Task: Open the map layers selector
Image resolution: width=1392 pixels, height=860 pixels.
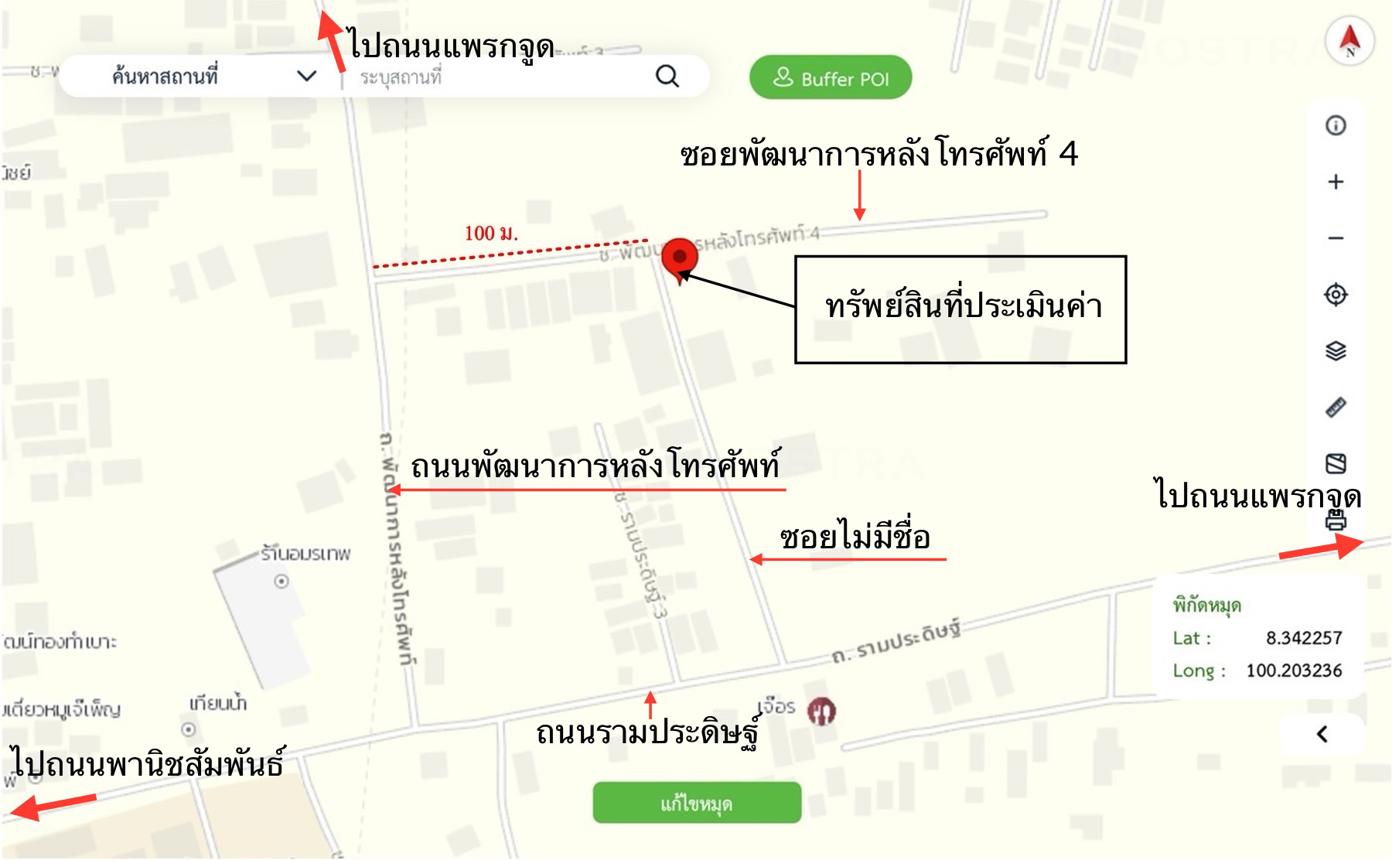Action: (1335, 351)
